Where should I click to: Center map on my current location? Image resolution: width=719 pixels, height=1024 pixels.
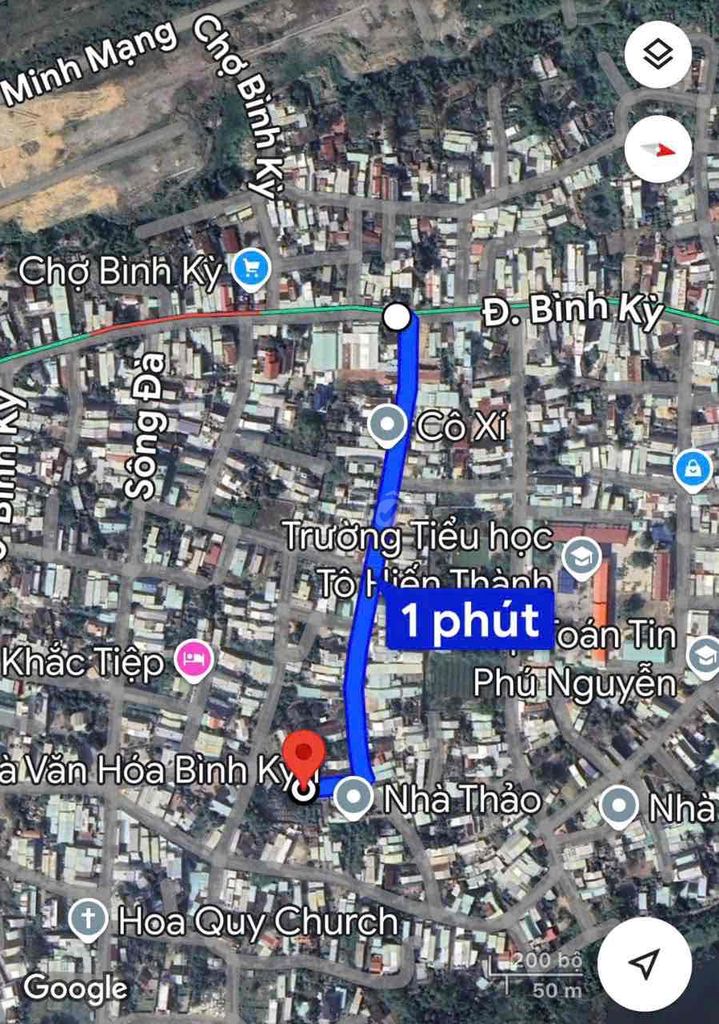pyautogui.click(x=645, y=963)
